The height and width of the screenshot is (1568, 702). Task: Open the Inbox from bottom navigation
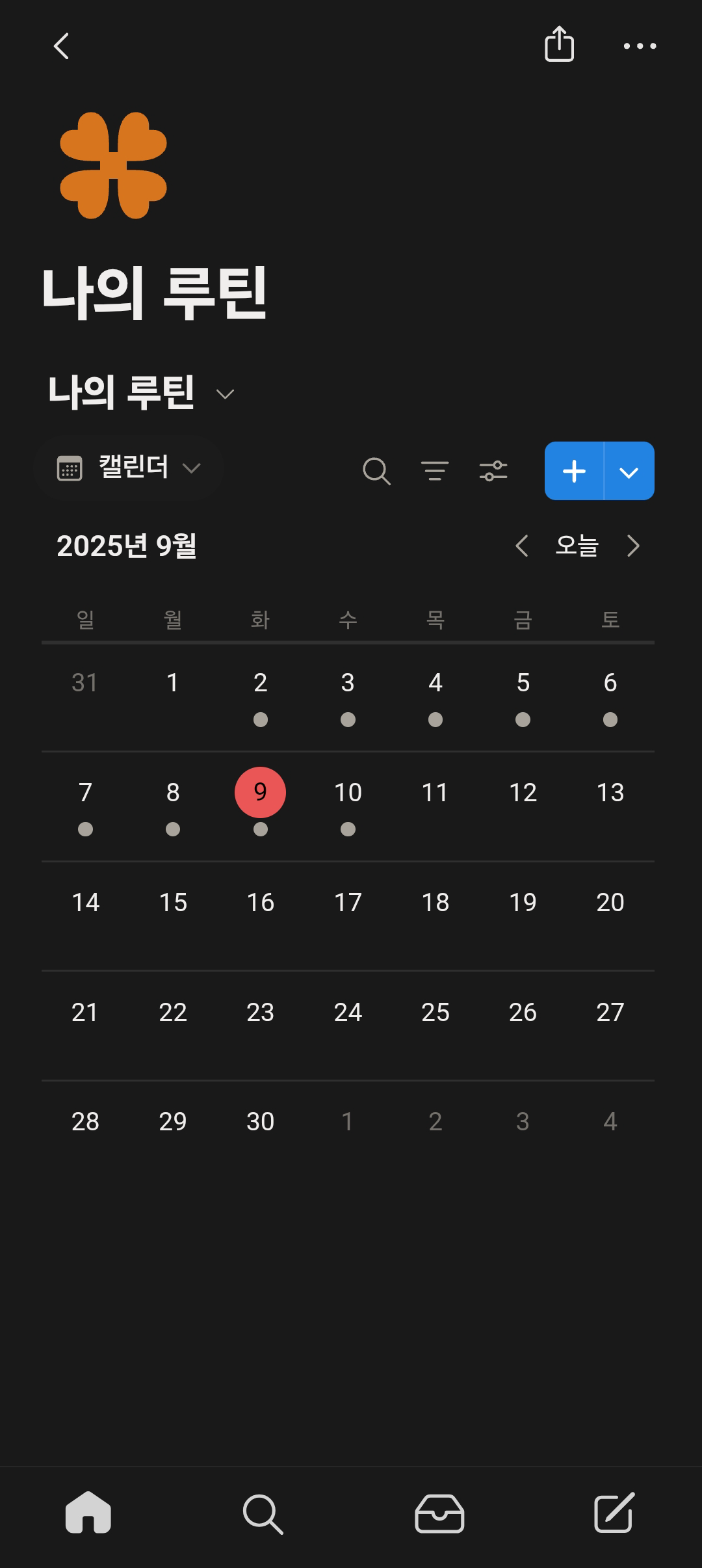click(x=439, y=1512)
